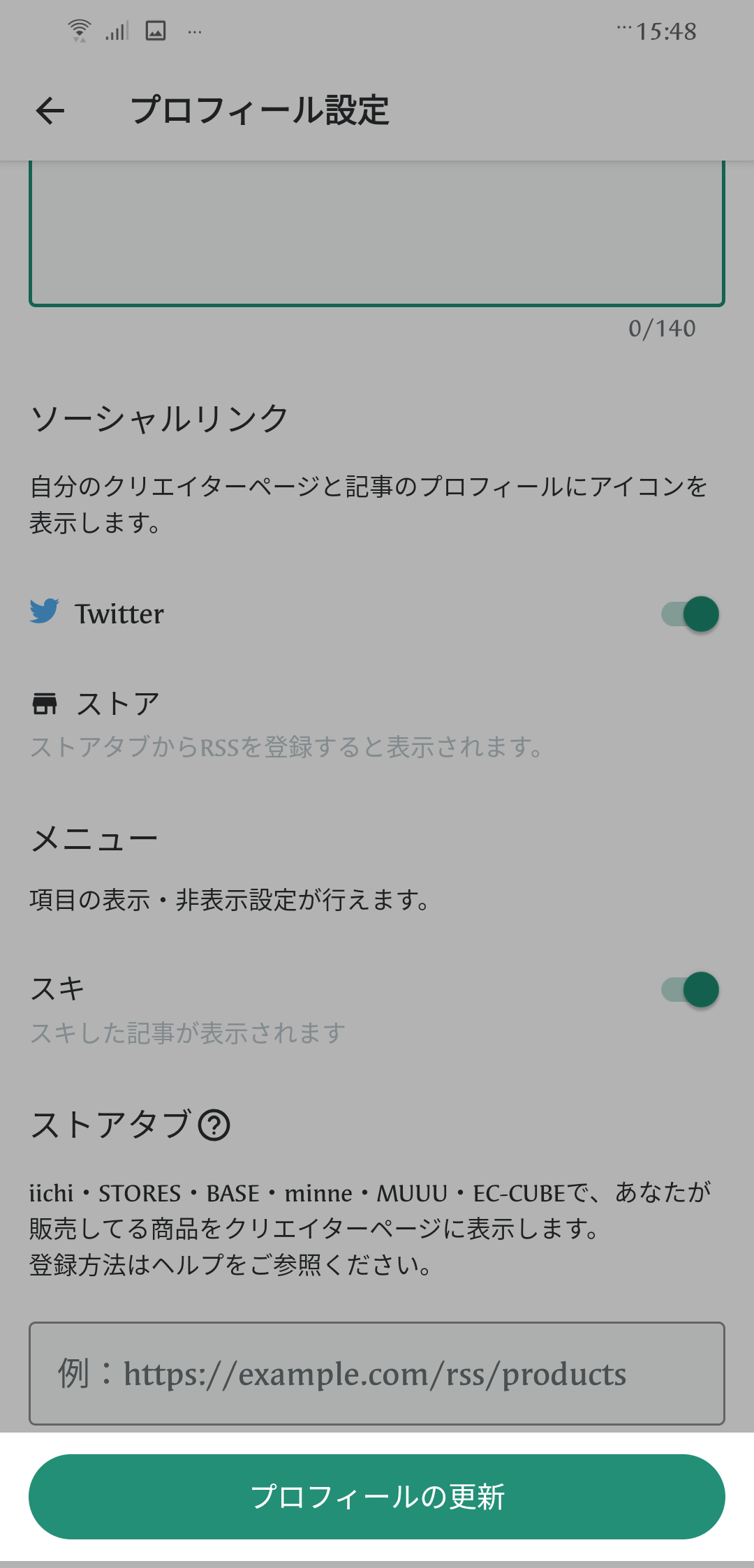Viewport: 754px width, 1568px height.
Task: Go back from プロフィール設定
Action: (50, 110)
